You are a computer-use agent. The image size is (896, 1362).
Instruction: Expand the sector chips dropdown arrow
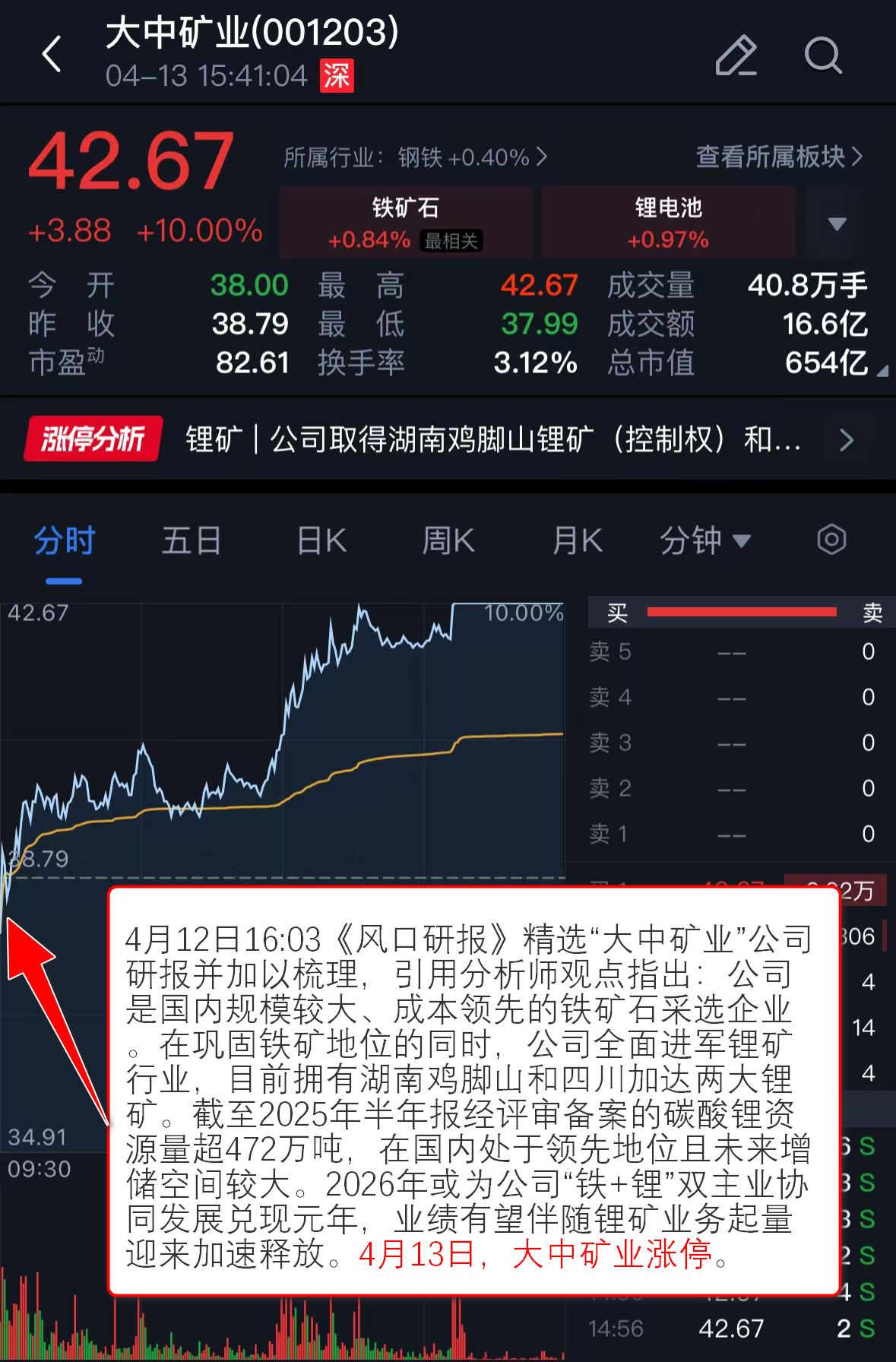click(x=837, y=223)
